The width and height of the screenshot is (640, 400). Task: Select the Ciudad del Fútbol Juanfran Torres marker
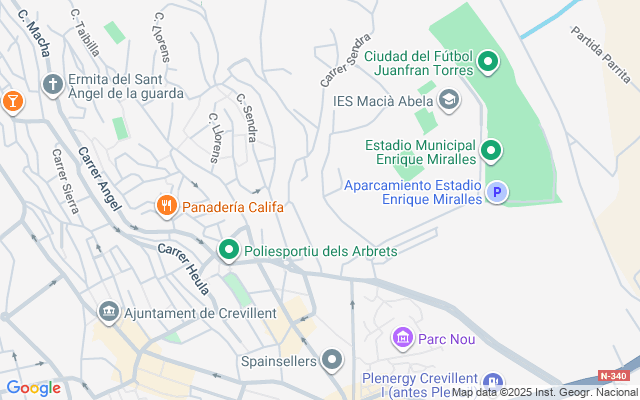tap(487, 63)
